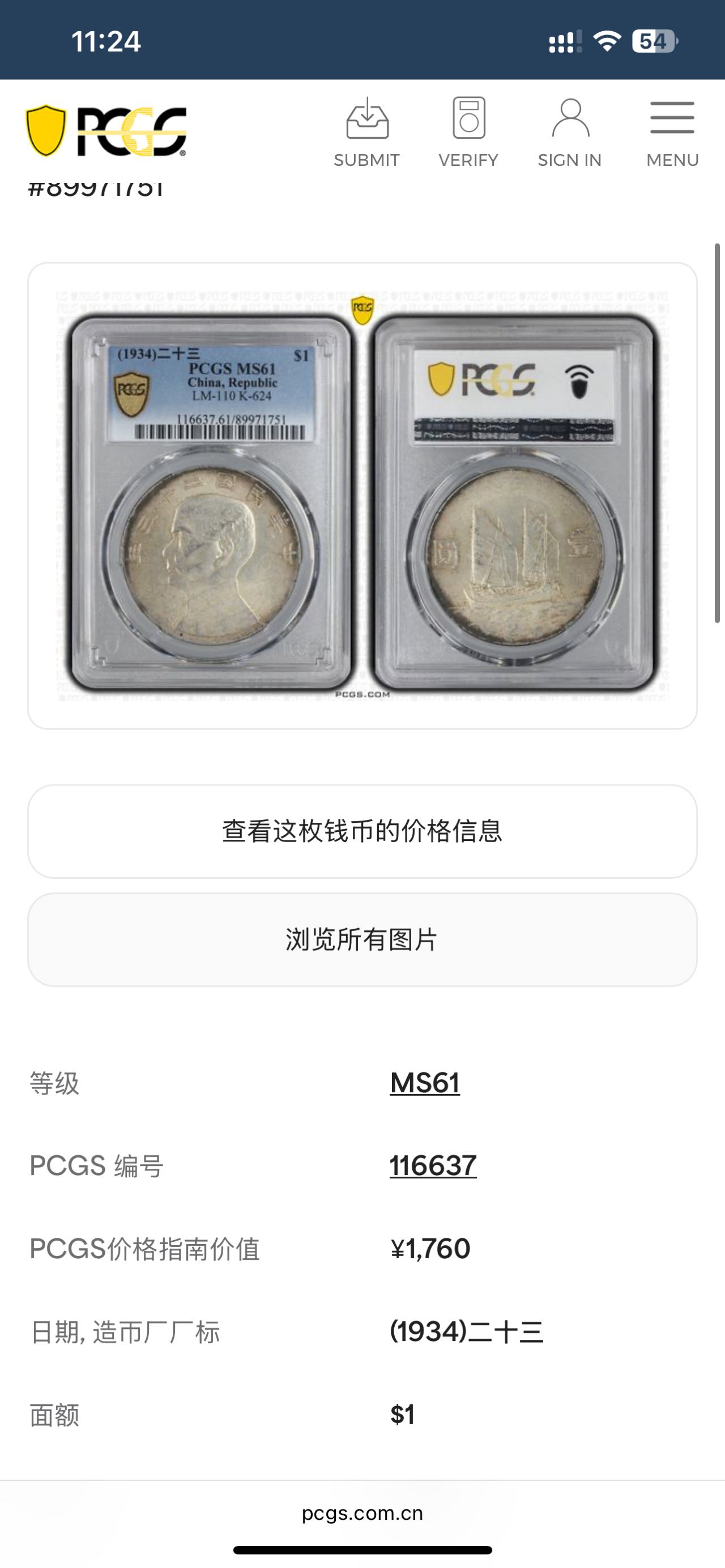Follow the PCGS number 116637 link
Screen dimensions: 725x1568
[x=433, y=1165]
